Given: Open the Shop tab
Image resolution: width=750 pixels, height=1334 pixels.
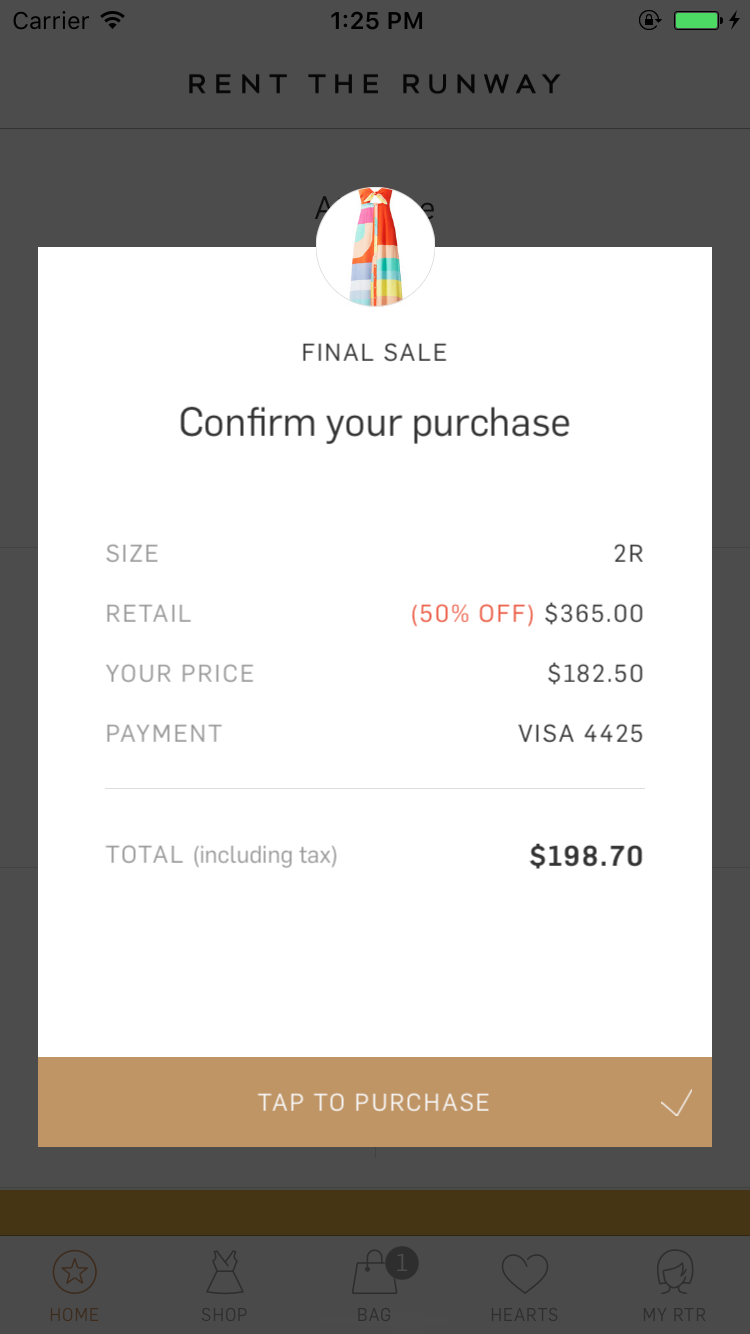Looking at the screenshot, I should coord(224,1285).
